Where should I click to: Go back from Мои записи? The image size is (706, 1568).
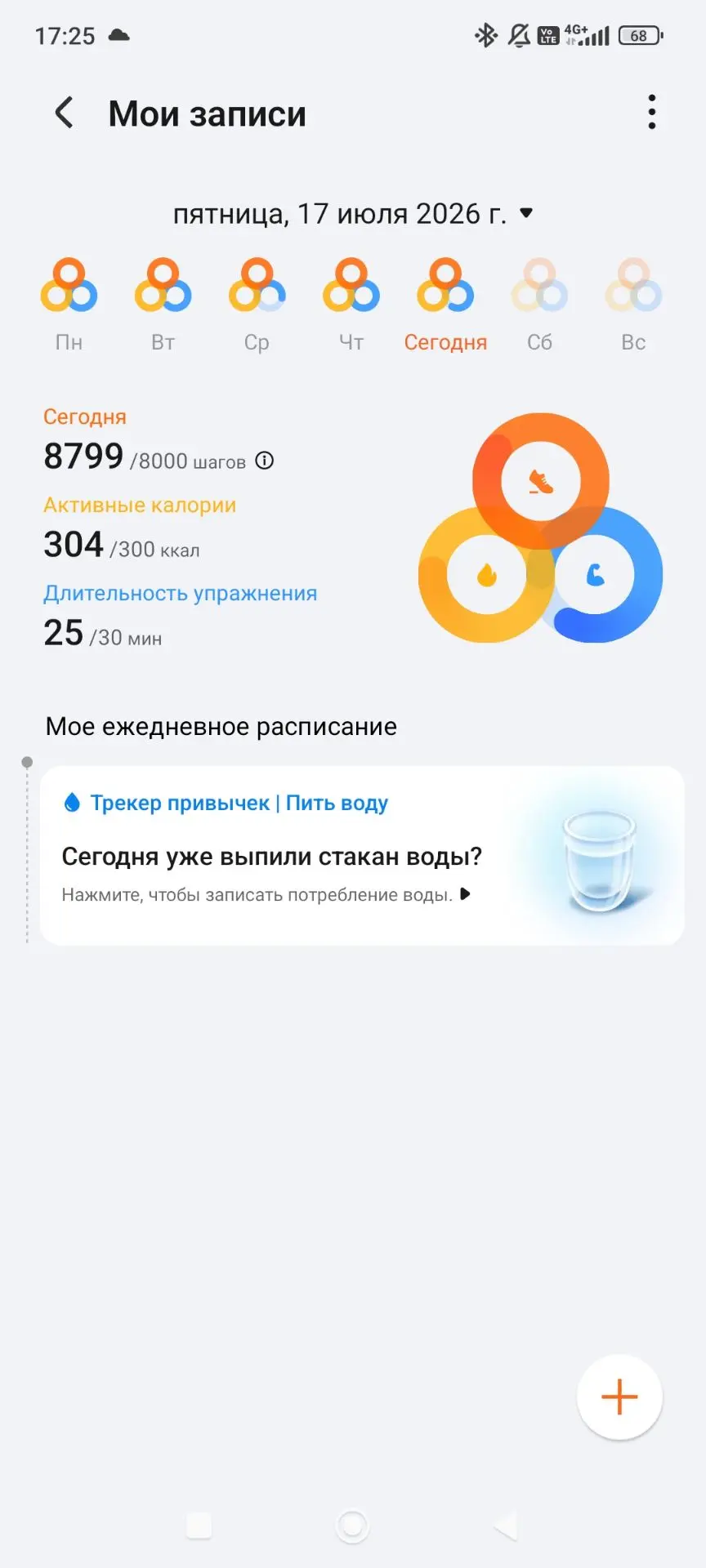pyautogui.click(x=65, y=113)
